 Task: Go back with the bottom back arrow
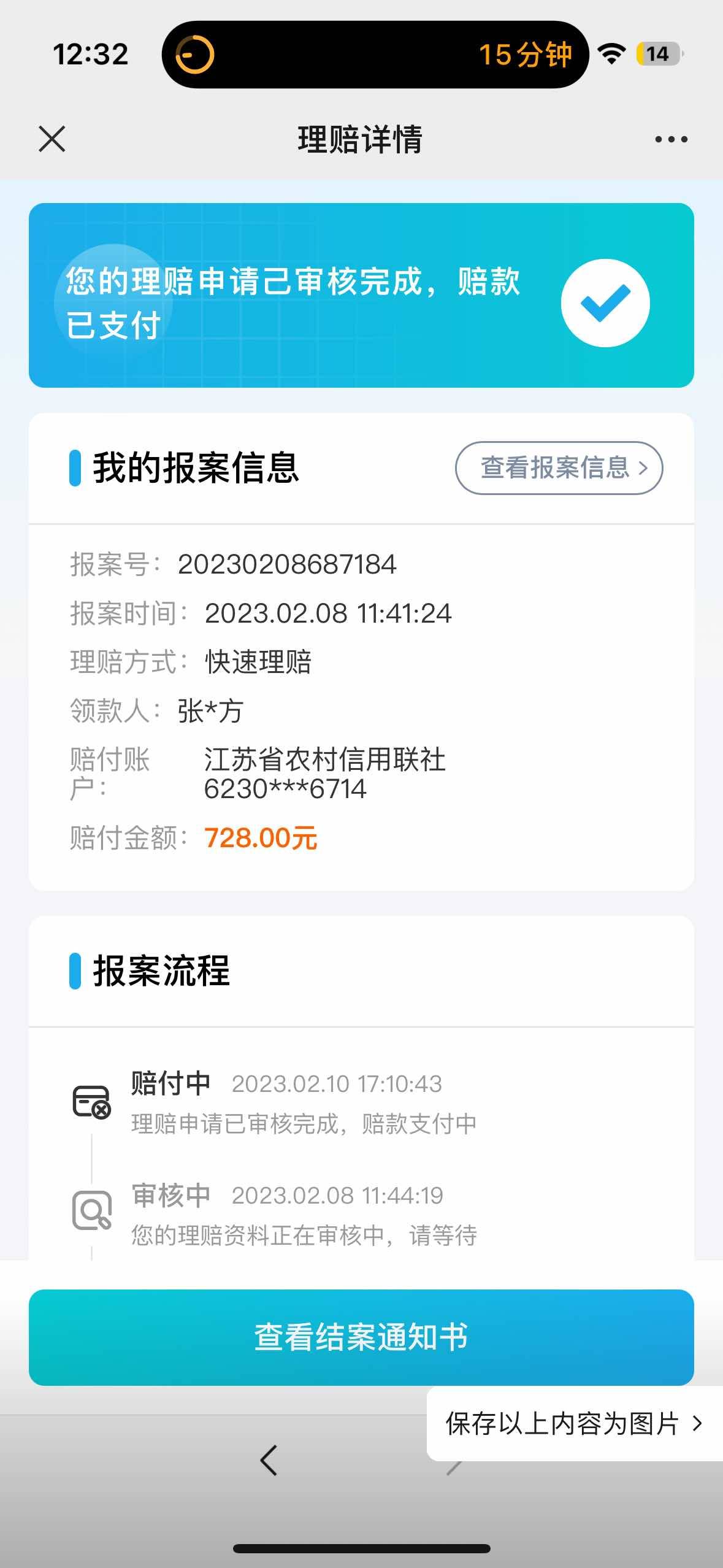click(269, 1460)
